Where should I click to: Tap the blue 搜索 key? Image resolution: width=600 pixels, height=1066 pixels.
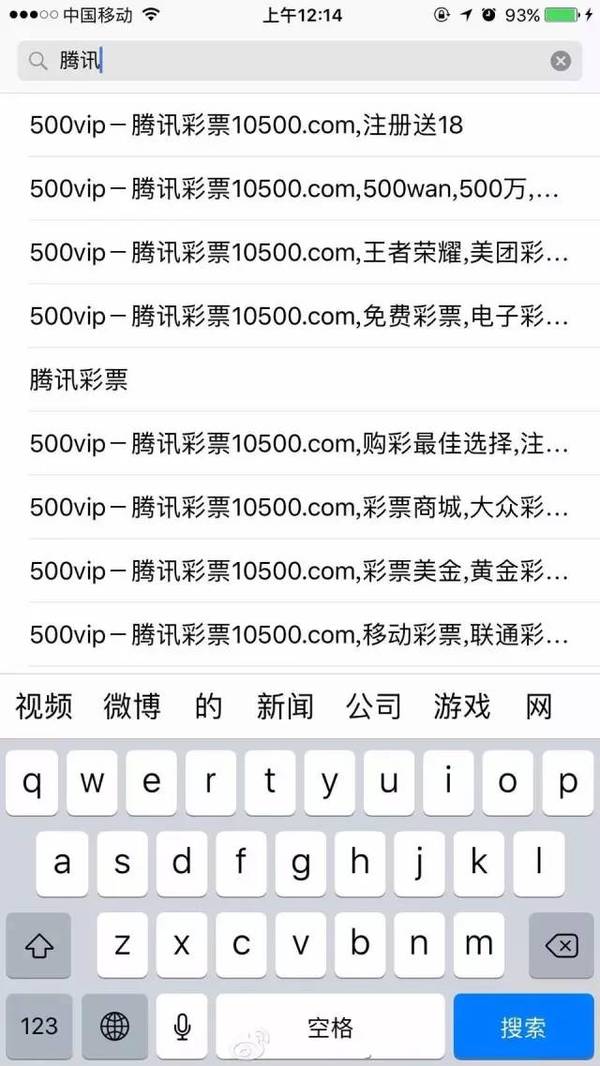[523, 1027]
